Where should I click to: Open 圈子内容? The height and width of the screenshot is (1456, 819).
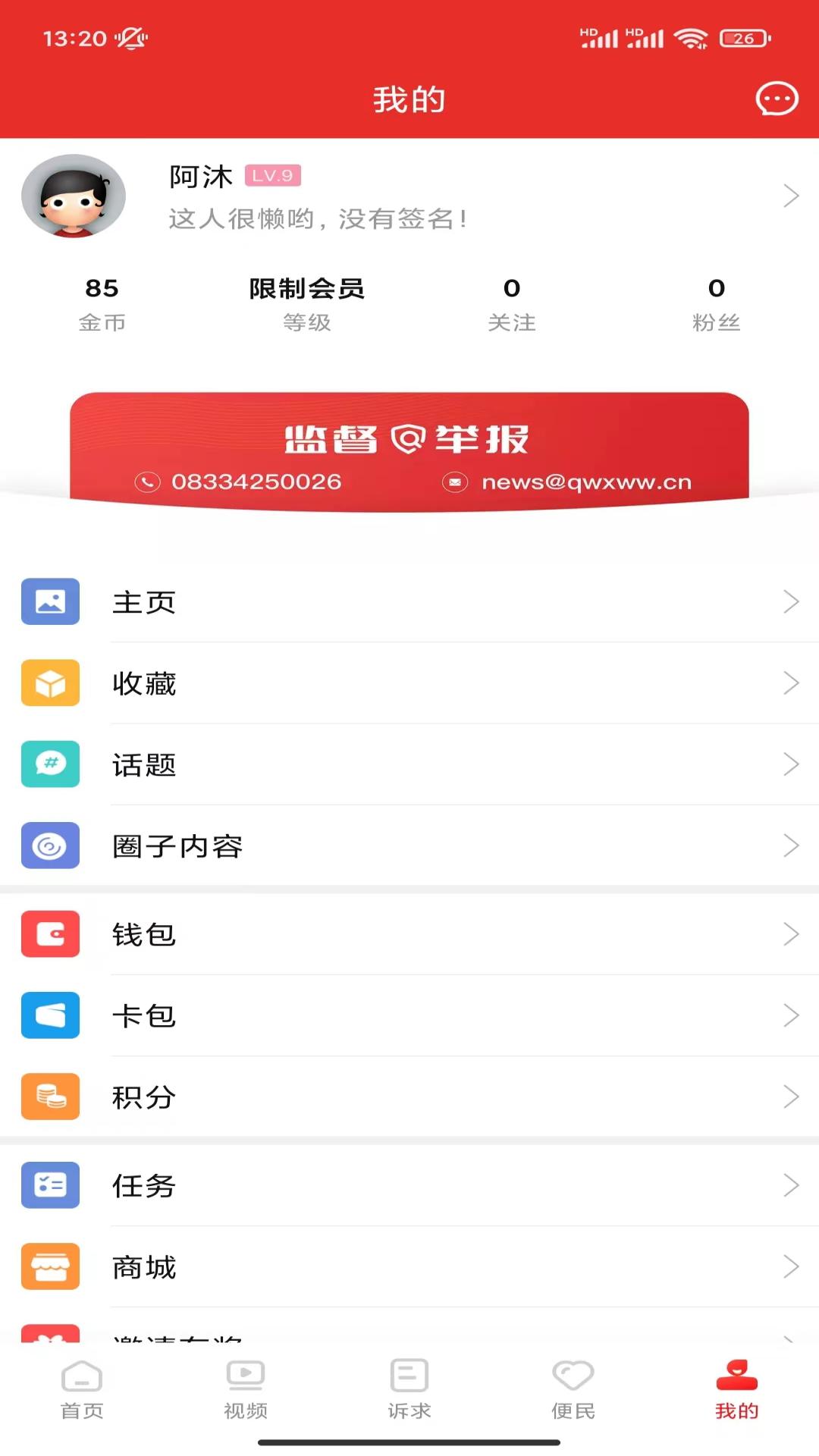pyautogui.click(x=409, y=846)
